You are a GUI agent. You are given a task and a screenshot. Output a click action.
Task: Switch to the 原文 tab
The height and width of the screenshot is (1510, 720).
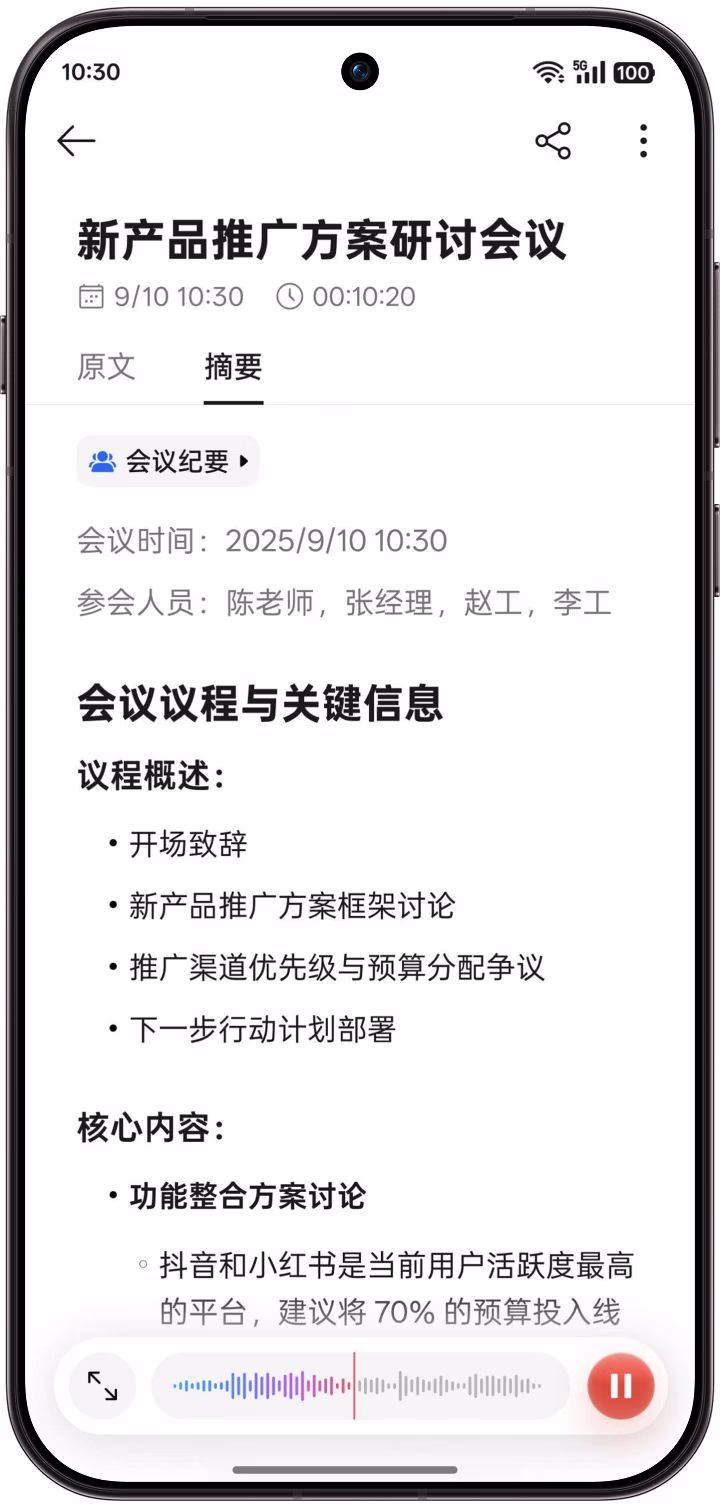106,367
